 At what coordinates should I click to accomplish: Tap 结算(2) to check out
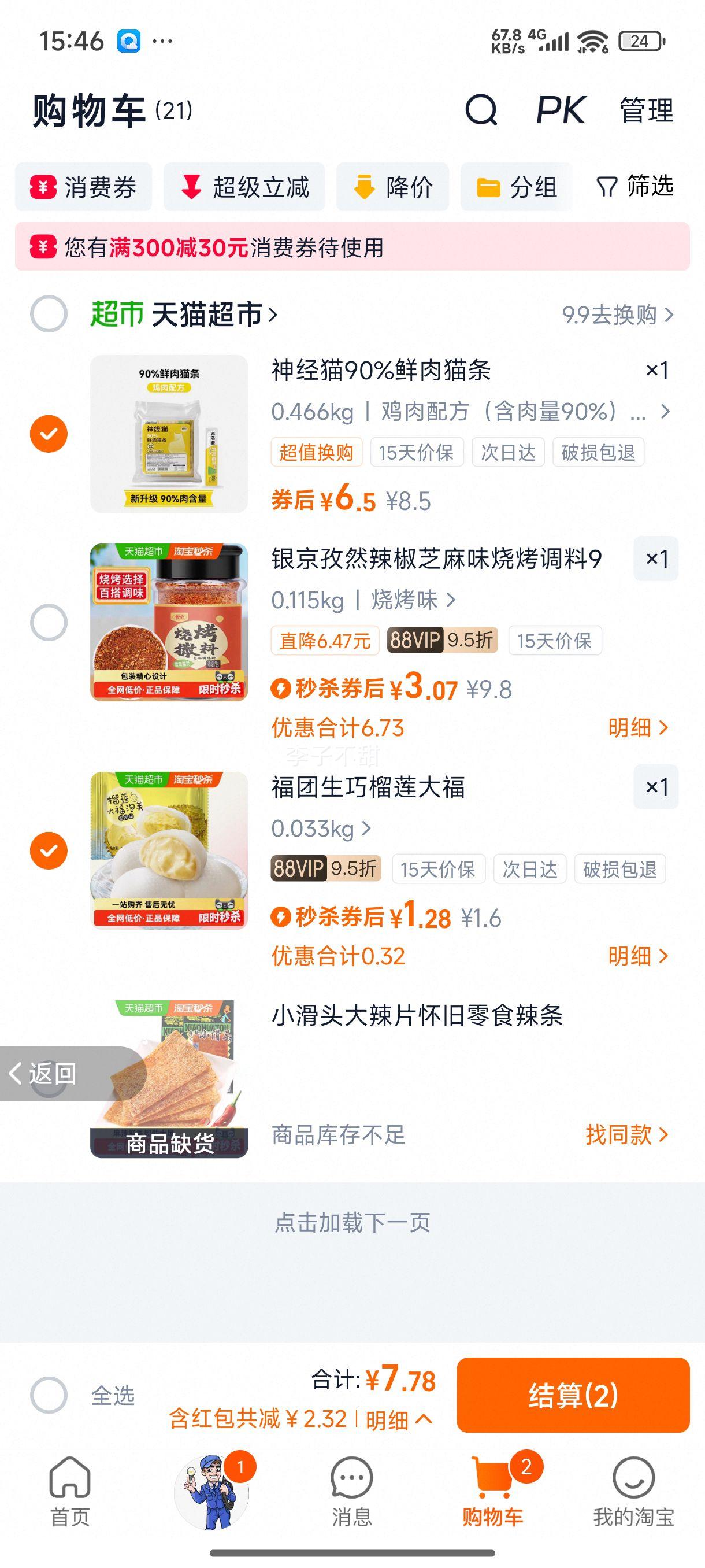[573, 1395]
